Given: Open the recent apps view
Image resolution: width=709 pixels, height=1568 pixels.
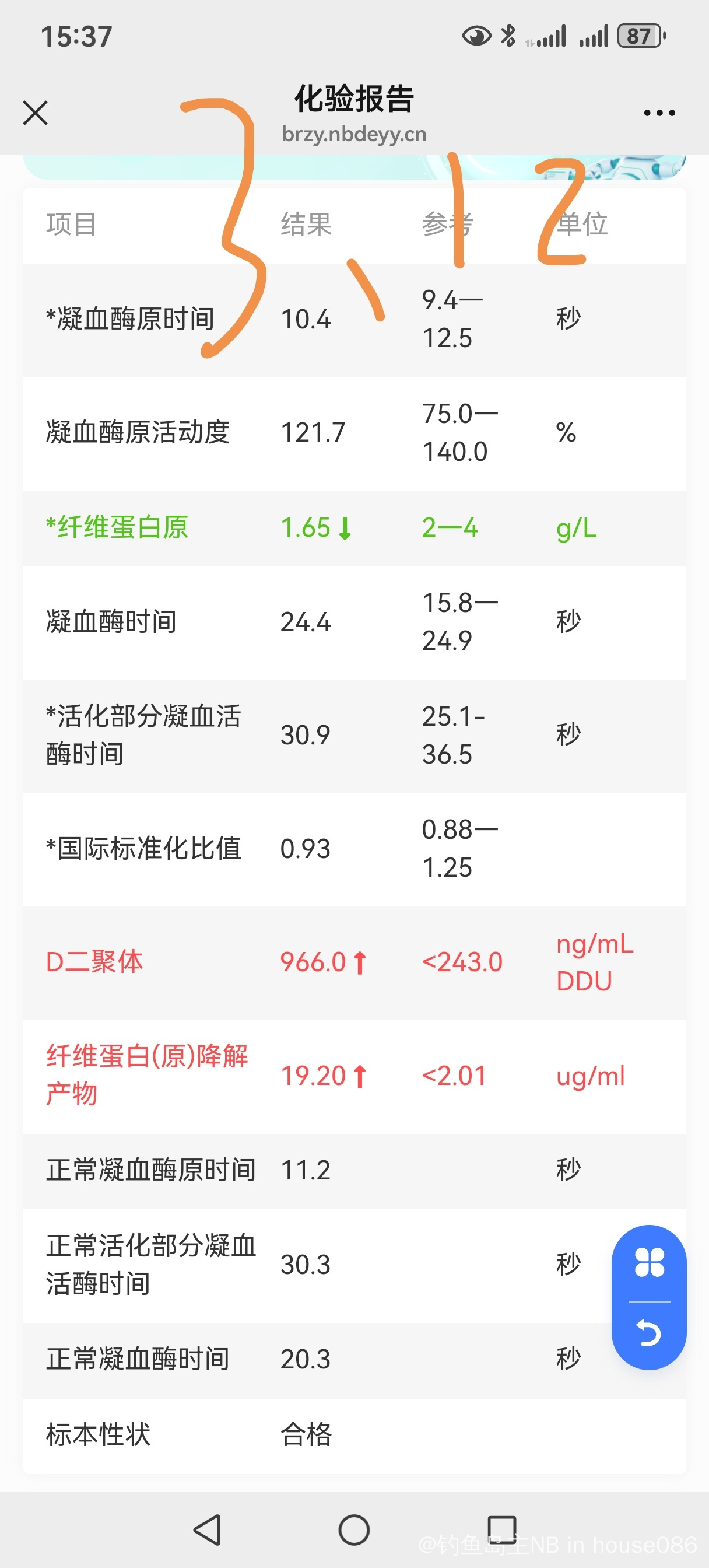Looking at the screenshot, I should [502, 1529].
